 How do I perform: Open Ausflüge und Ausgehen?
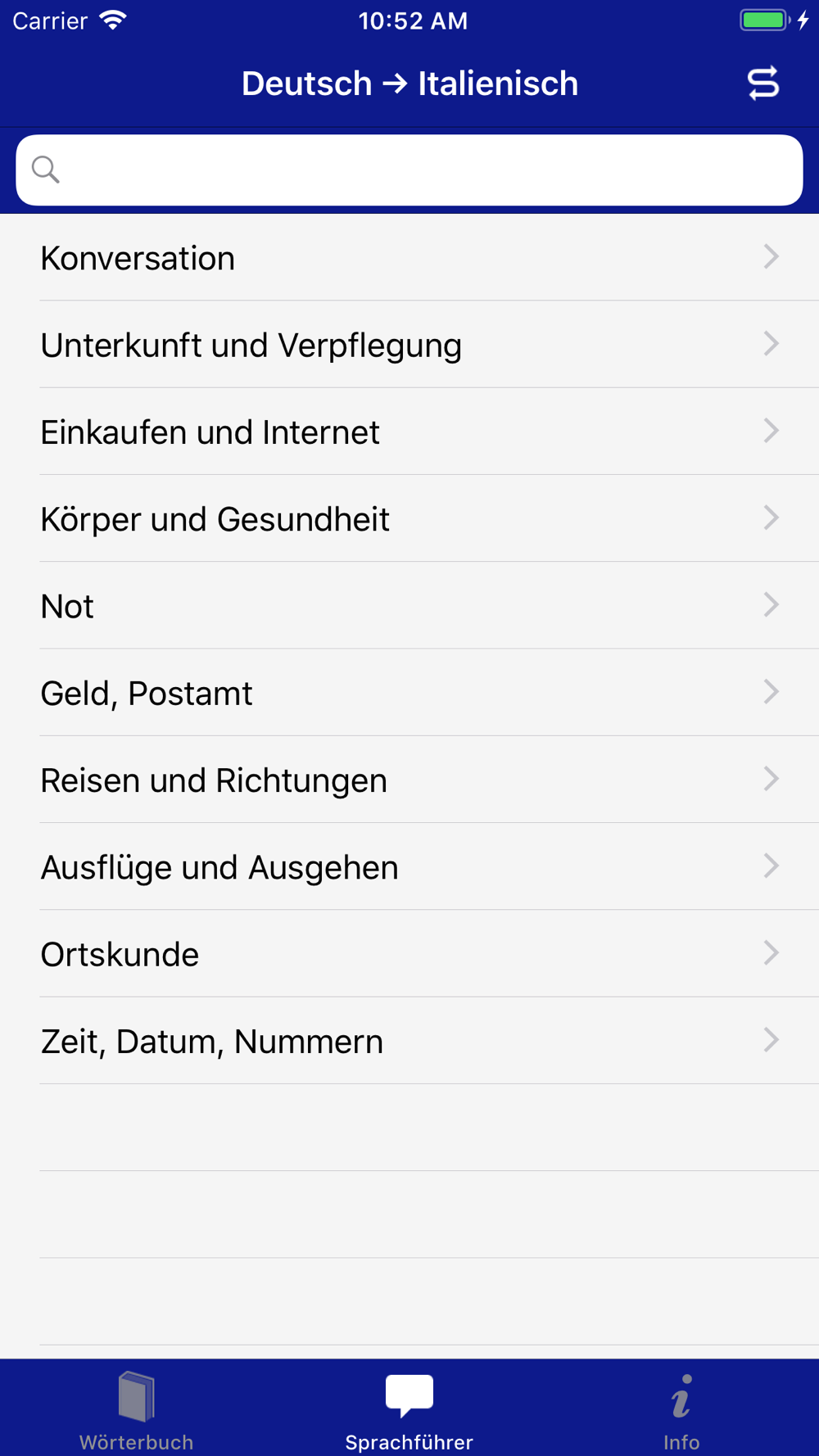click(409, 866)
